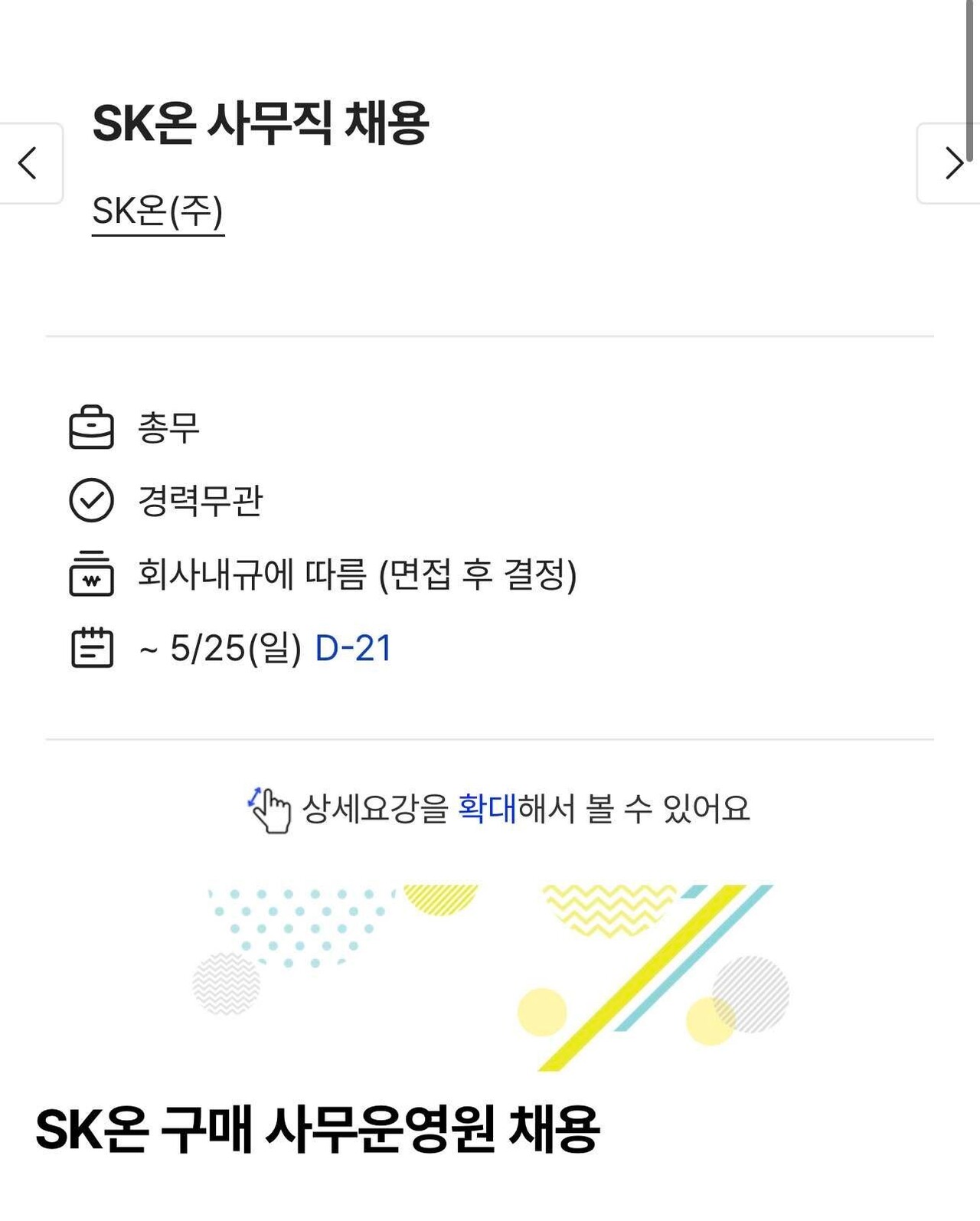Select the checkmark icon beside 경력무관
Screen dimensions: 980x1221
click(90, 499)
